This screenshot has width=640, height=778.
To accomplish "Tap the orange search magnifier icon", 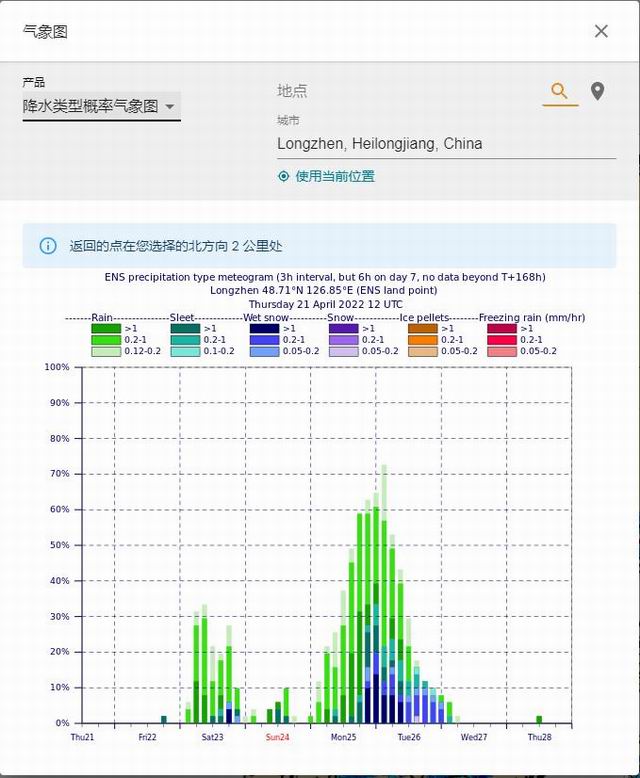I will (560, 91).
